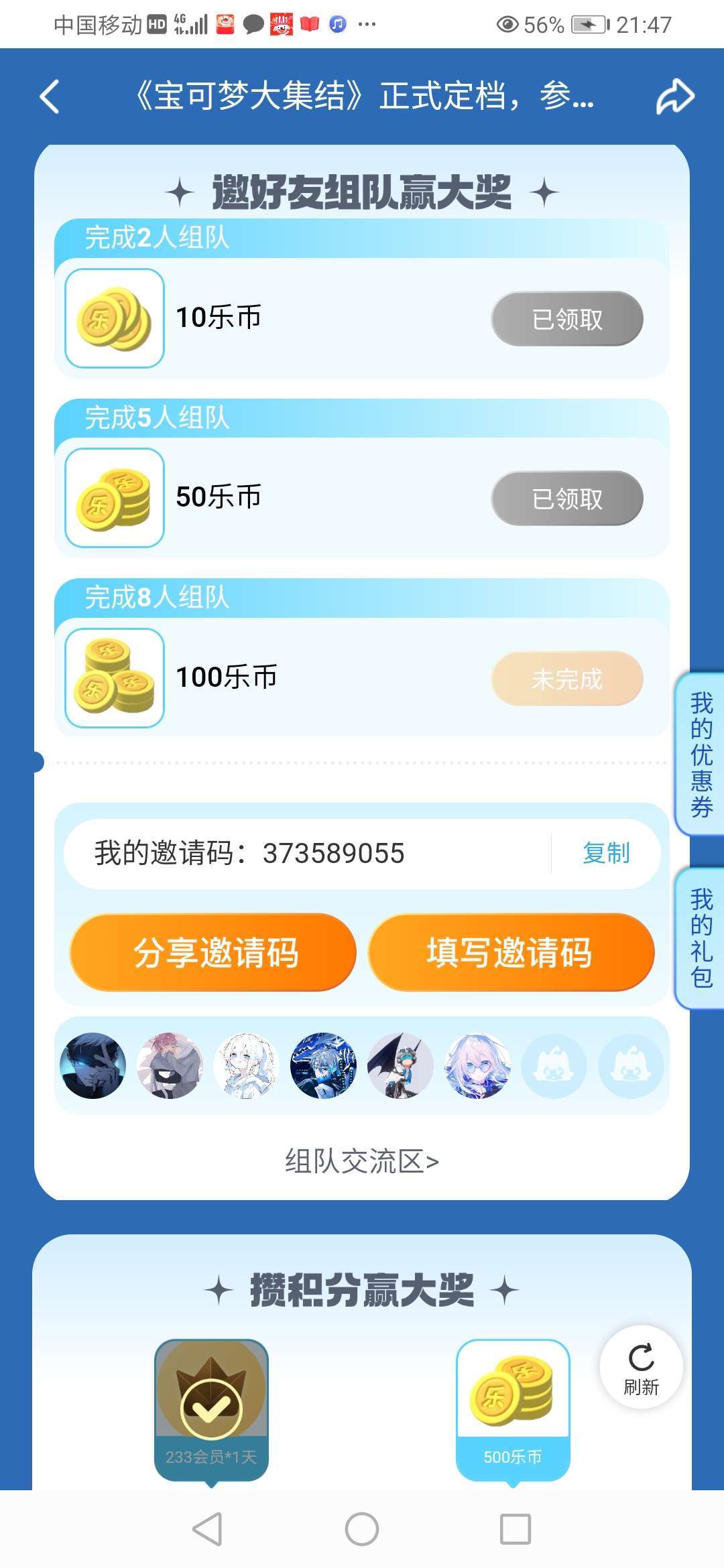Open 组队交流区 link
This screenshot has height=1568, width=724.
coord(362,1161)
